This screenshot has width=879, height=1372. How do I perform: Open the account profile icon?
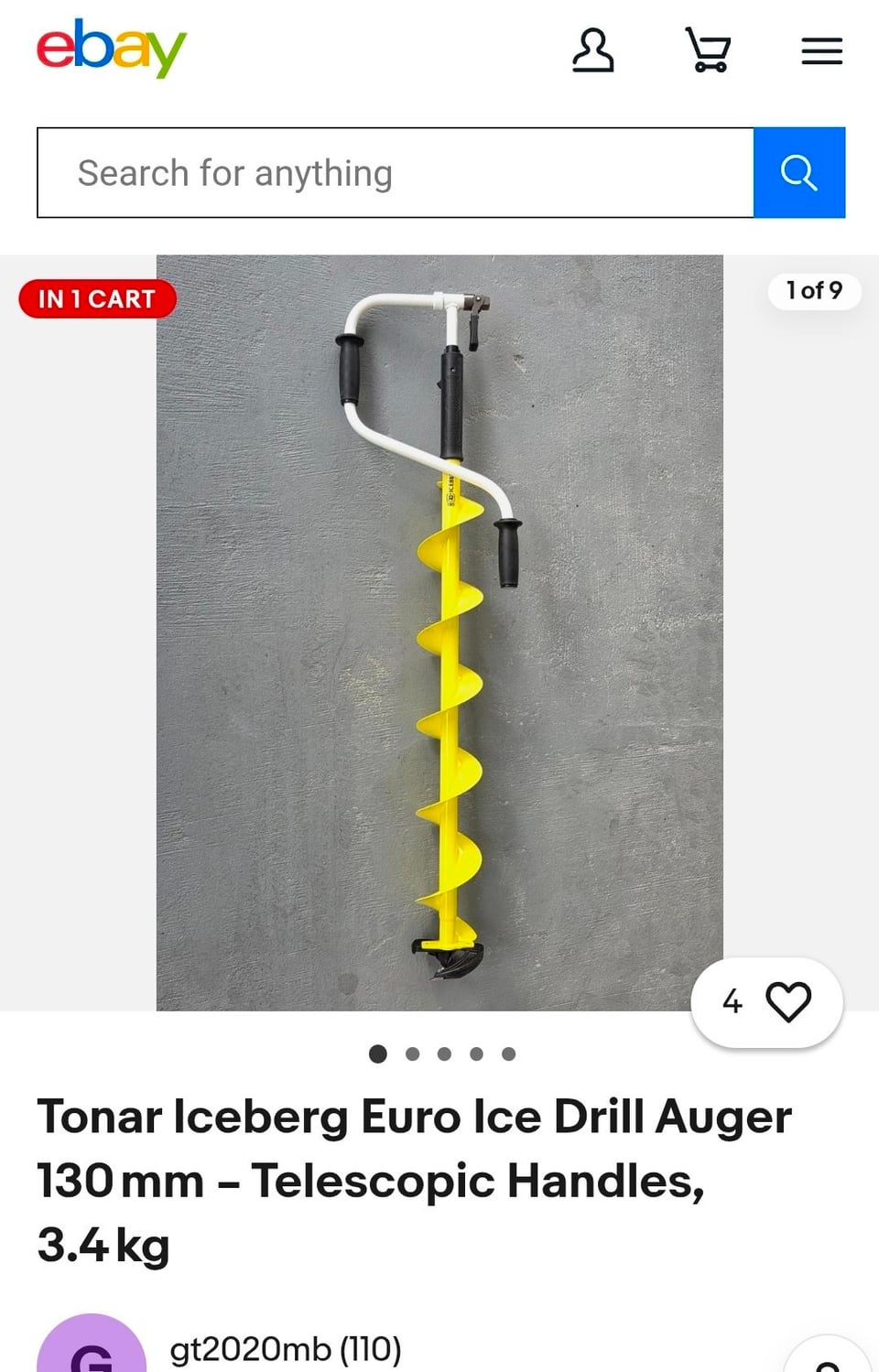tap(592, 50)
